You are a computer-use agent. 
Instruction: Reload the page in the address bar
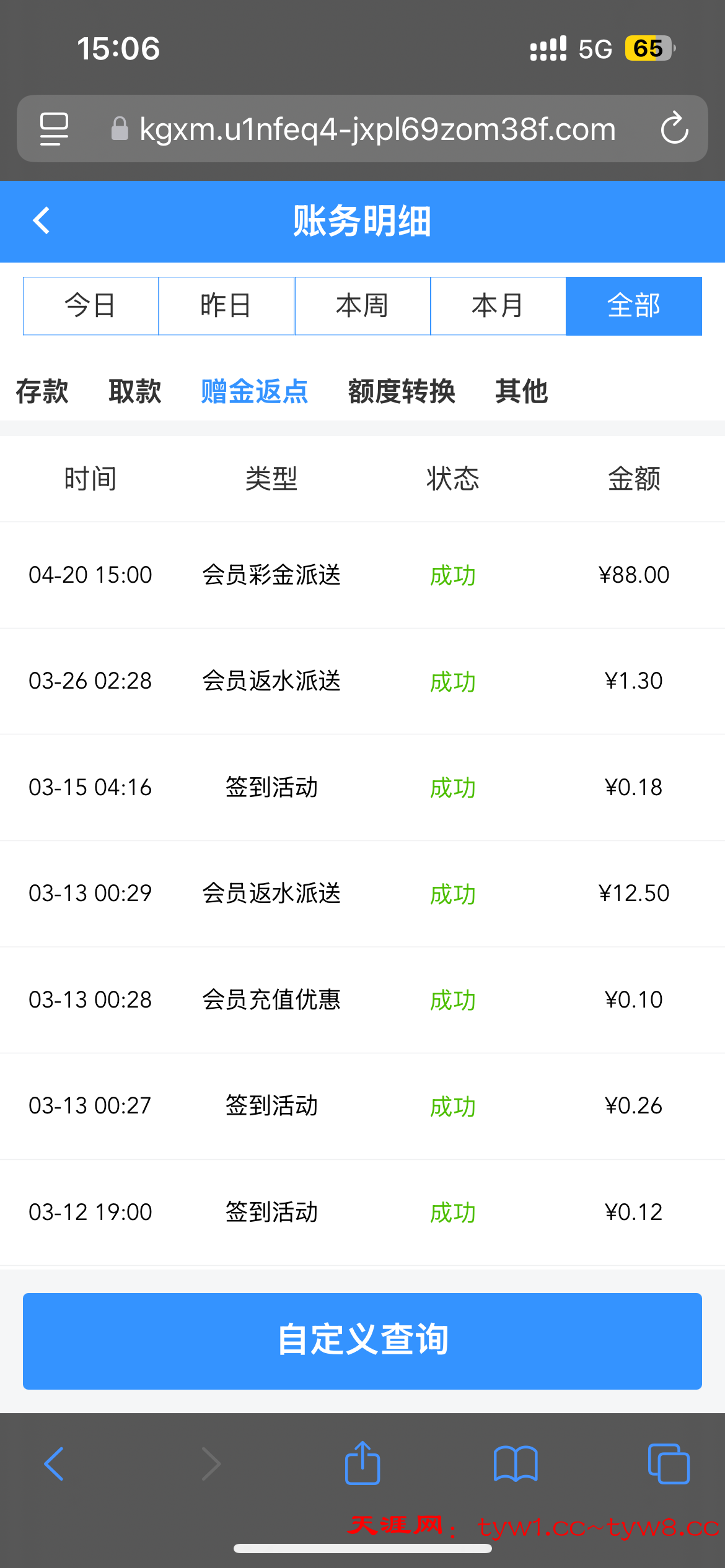(674, 129)
